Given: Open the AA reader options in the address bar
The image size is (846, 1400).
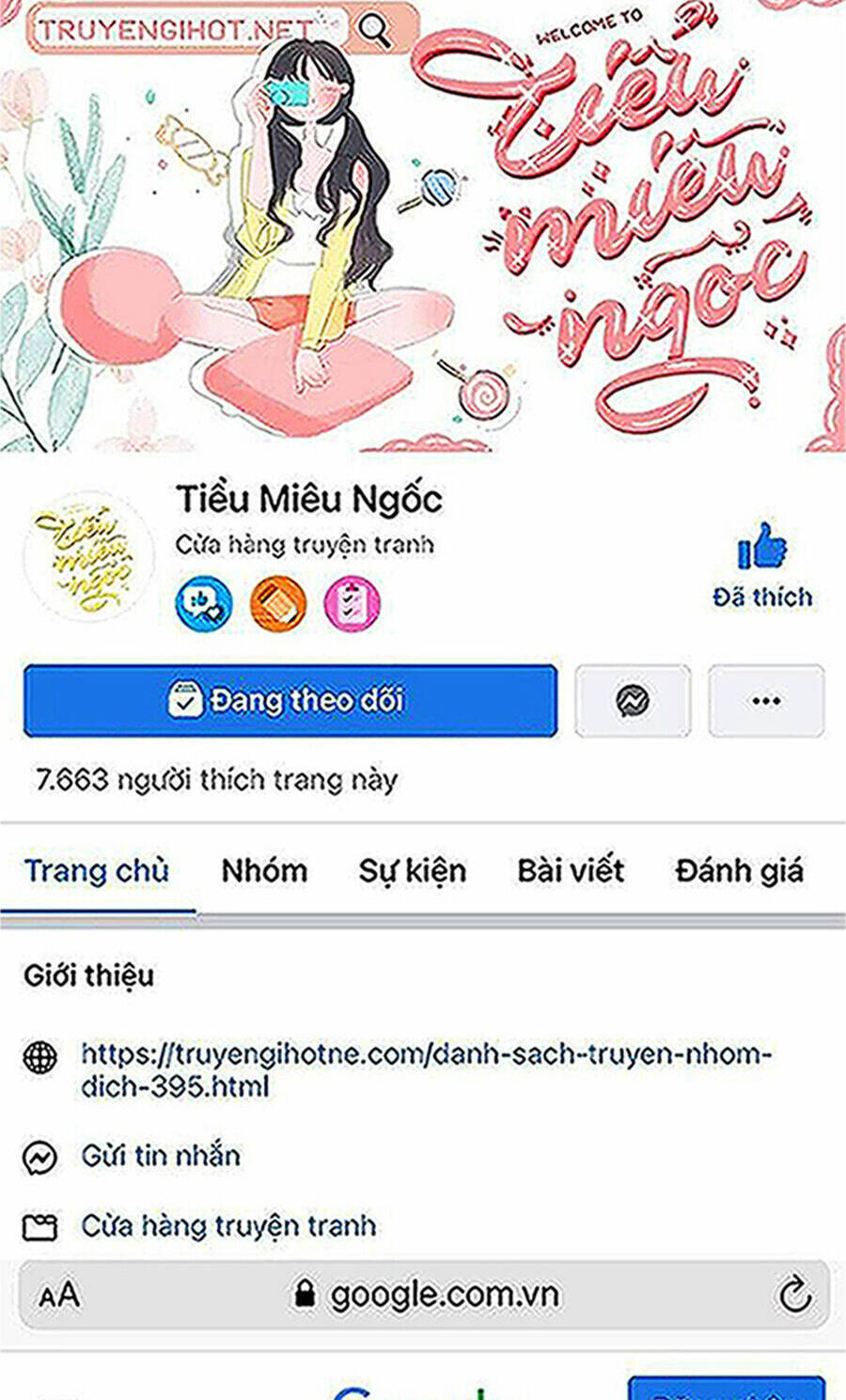Looking at the screenshot, I should click(59, 1295).
